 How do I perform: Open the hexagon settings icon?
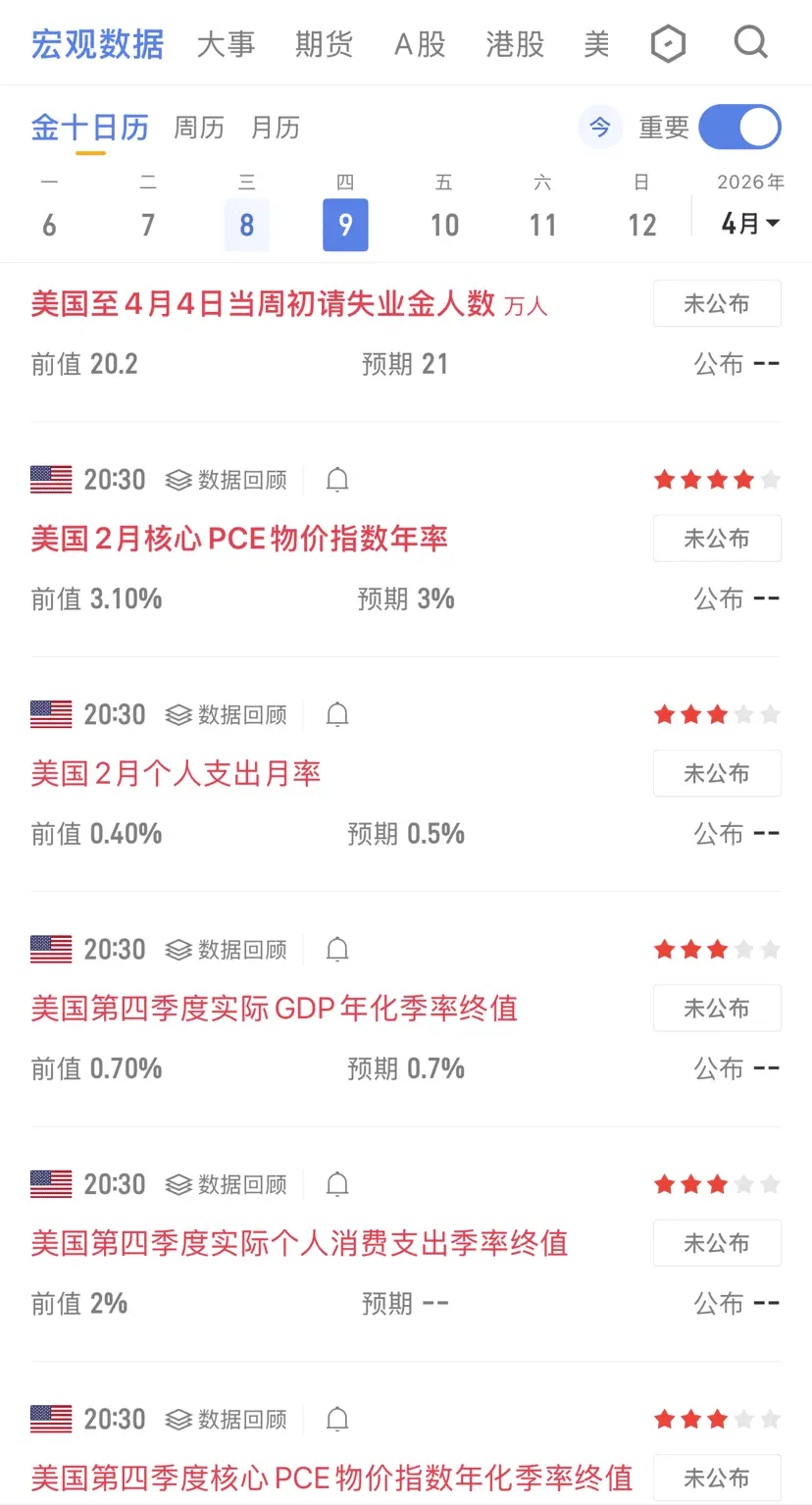click(x=668, y=44)
